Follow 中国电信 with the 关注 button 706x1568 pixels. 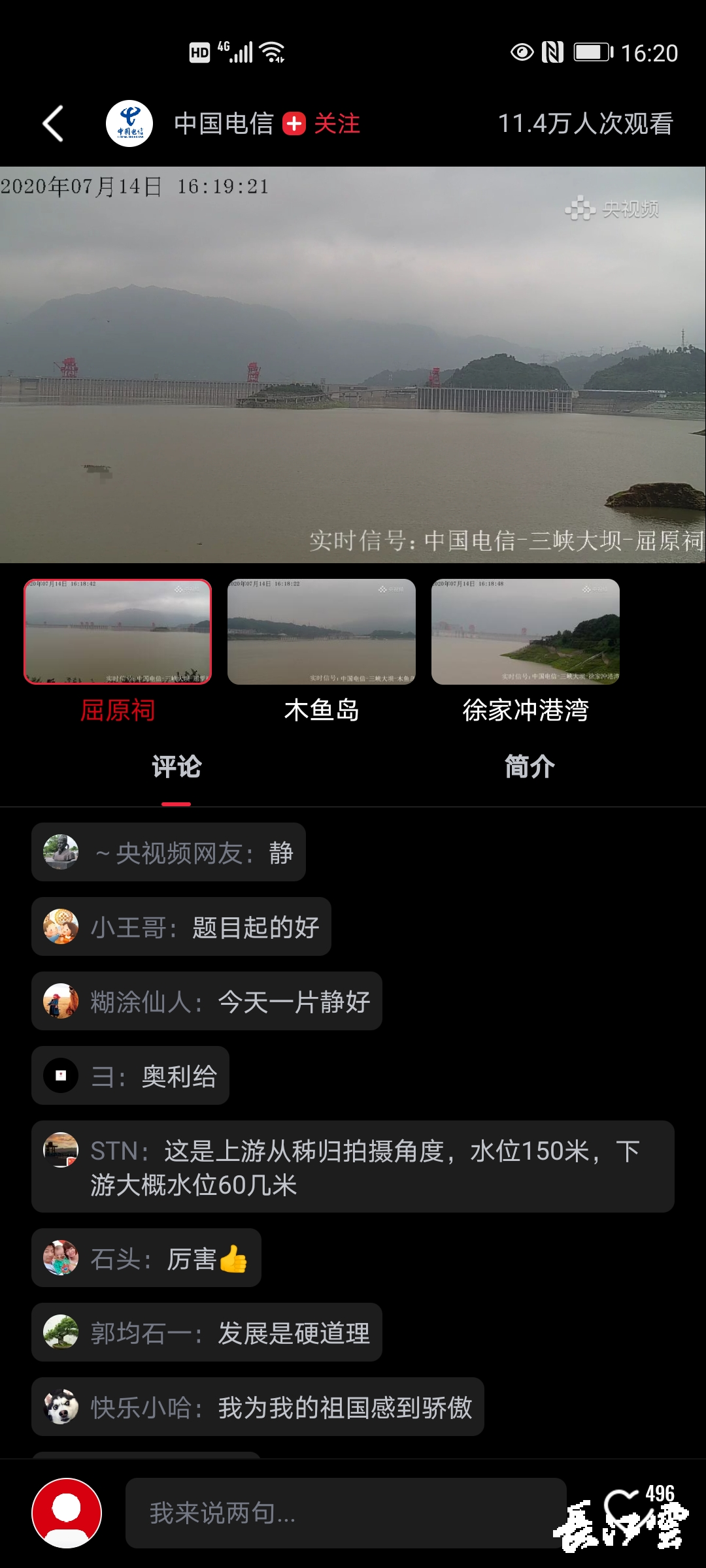coord(322,123)
